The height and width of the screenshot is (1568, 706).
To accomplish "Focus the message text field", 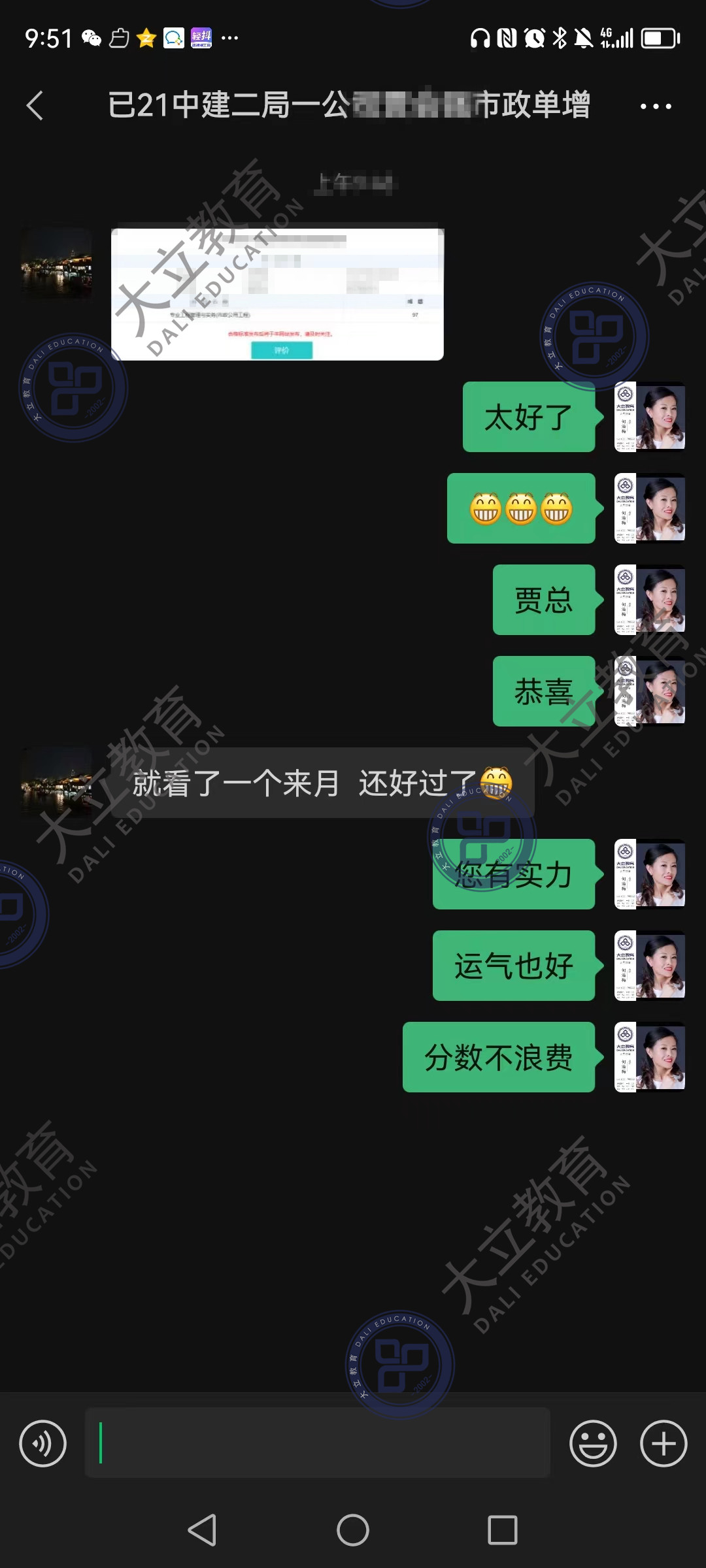I will coord(317,1443).
